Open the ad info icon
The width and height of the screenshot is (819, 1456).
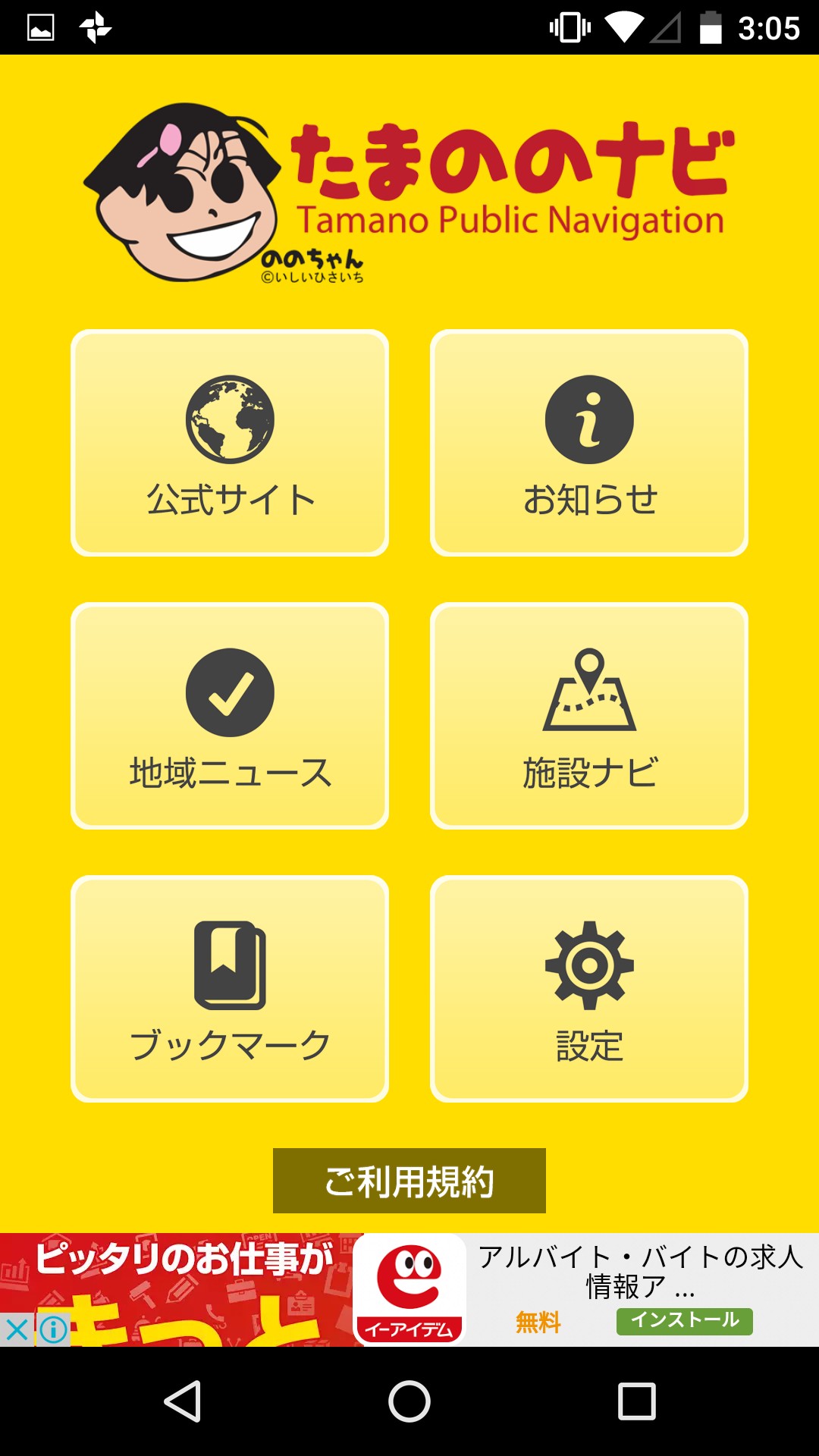[x=53, y=1329]
